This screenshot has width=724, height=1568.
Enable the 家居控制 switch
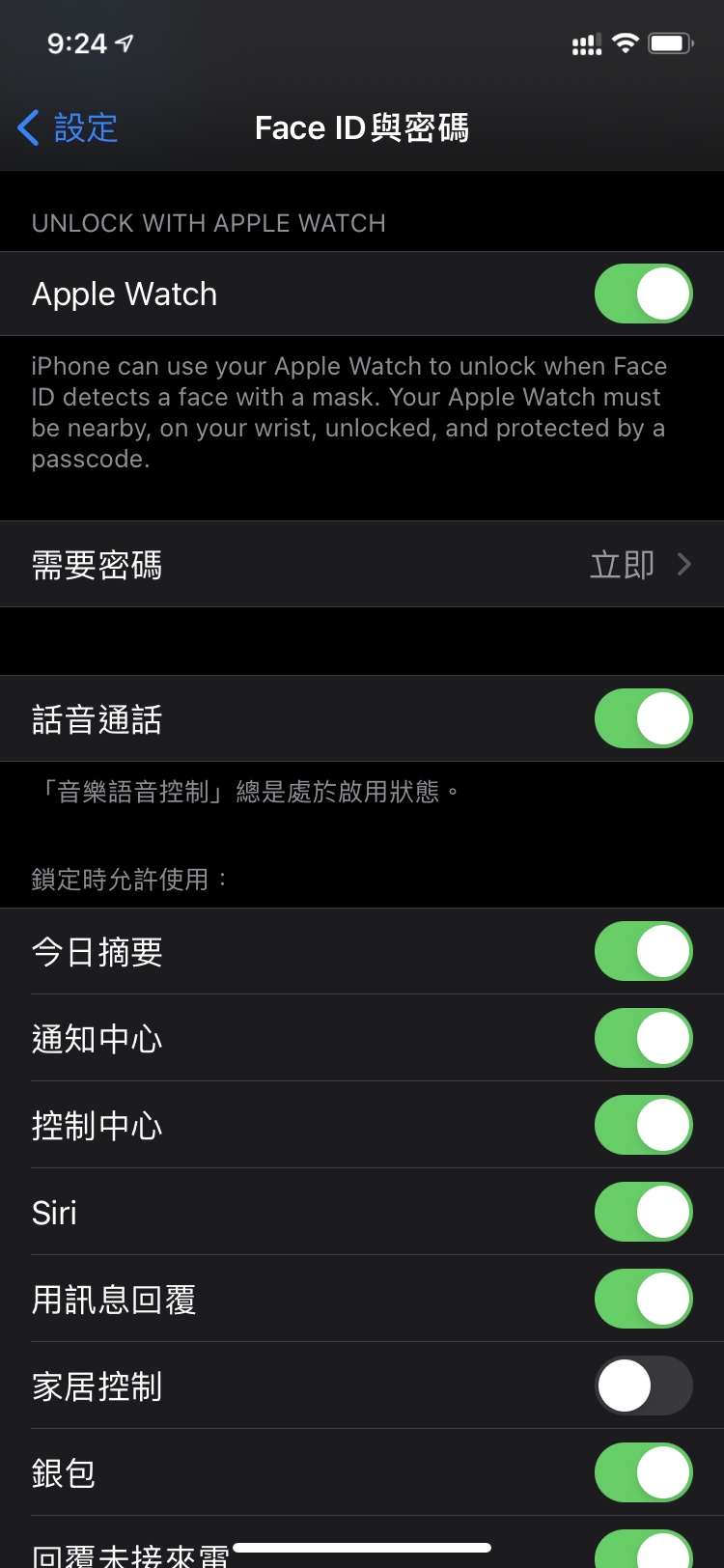643,1386
